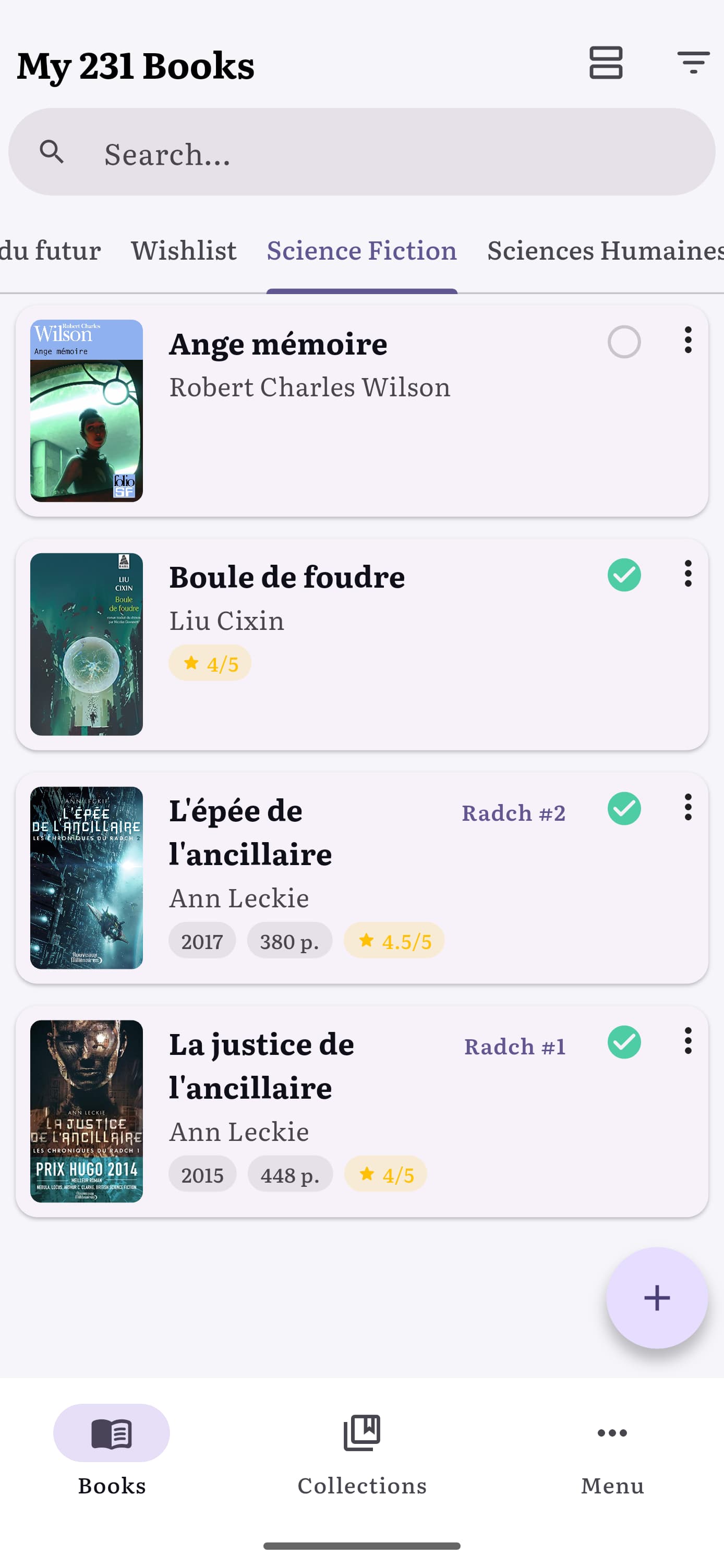
Task: Open the filter icon in top bar
Action: [x=692, y=63]
